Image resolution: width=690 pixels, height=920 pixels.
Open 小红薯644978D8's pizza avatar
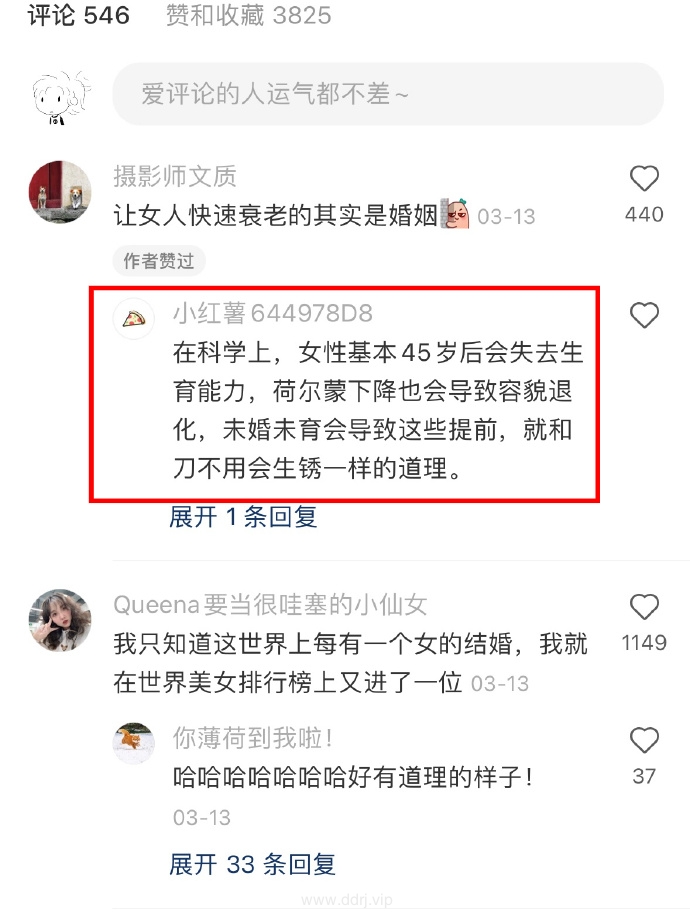point(134,318)
